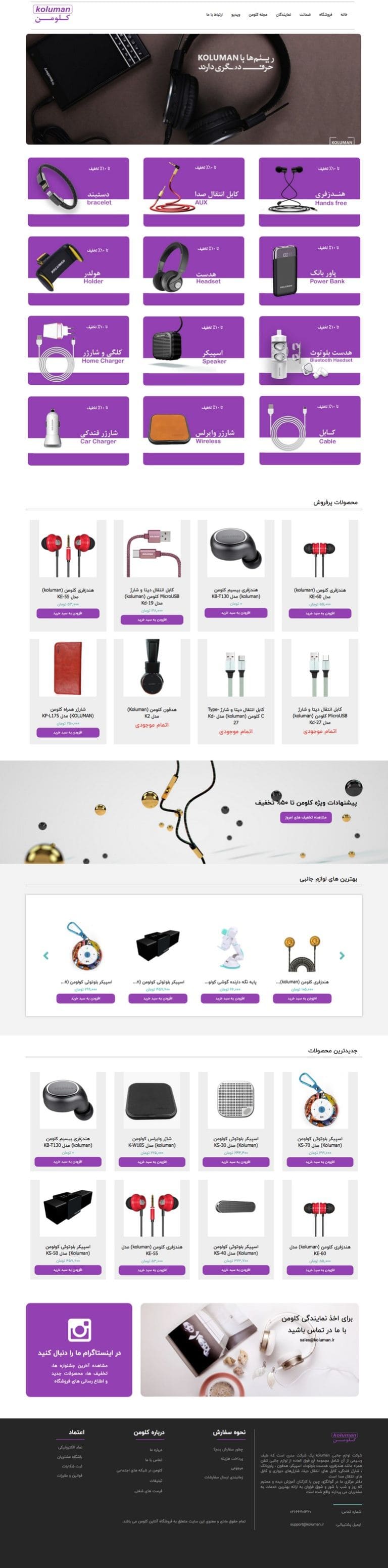Screen dimensions: 388x1568
Task: Open the Bluetooth Headset category tile
Action: (309, 350)
